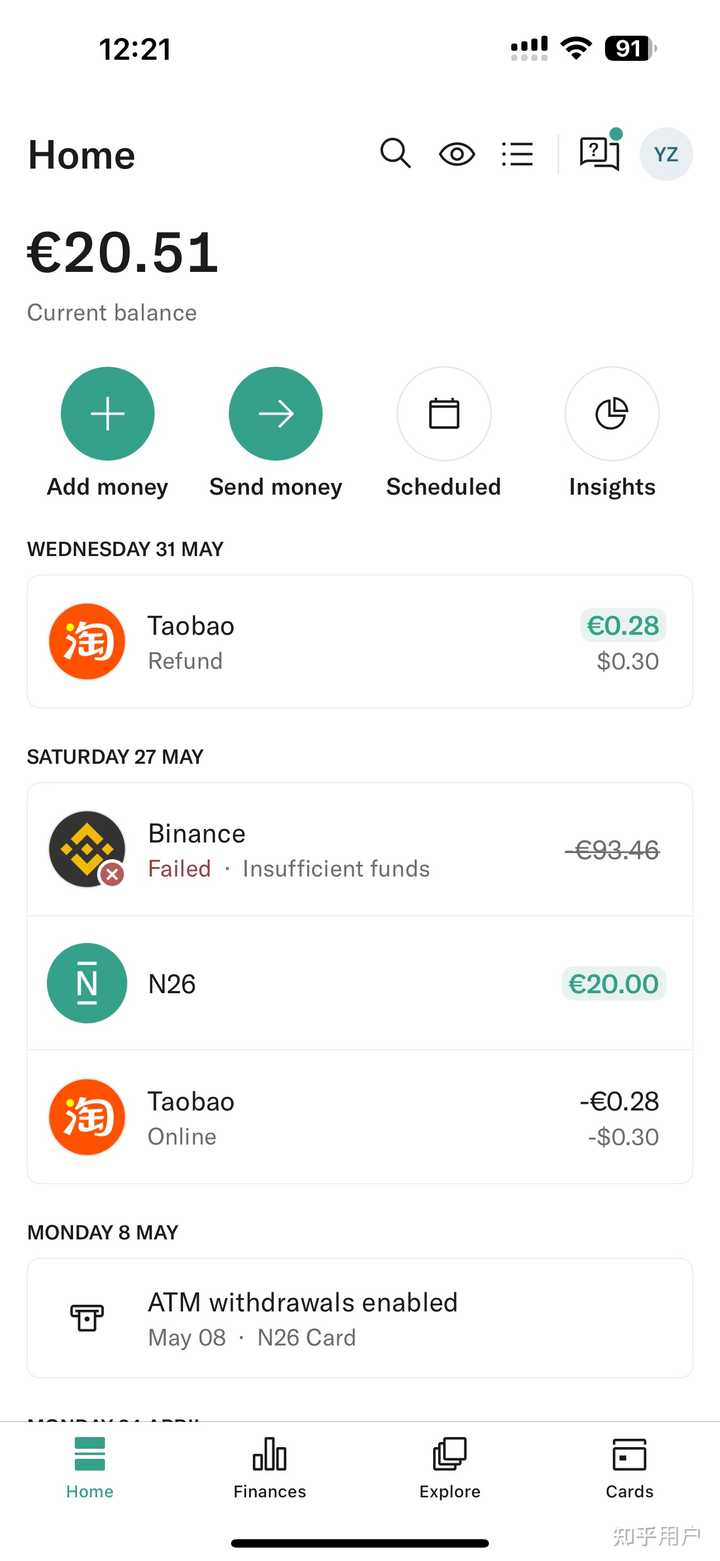The image size is (720, 1561).
Task: Open the Taobao Refund transaction
Action: (360, 642)
